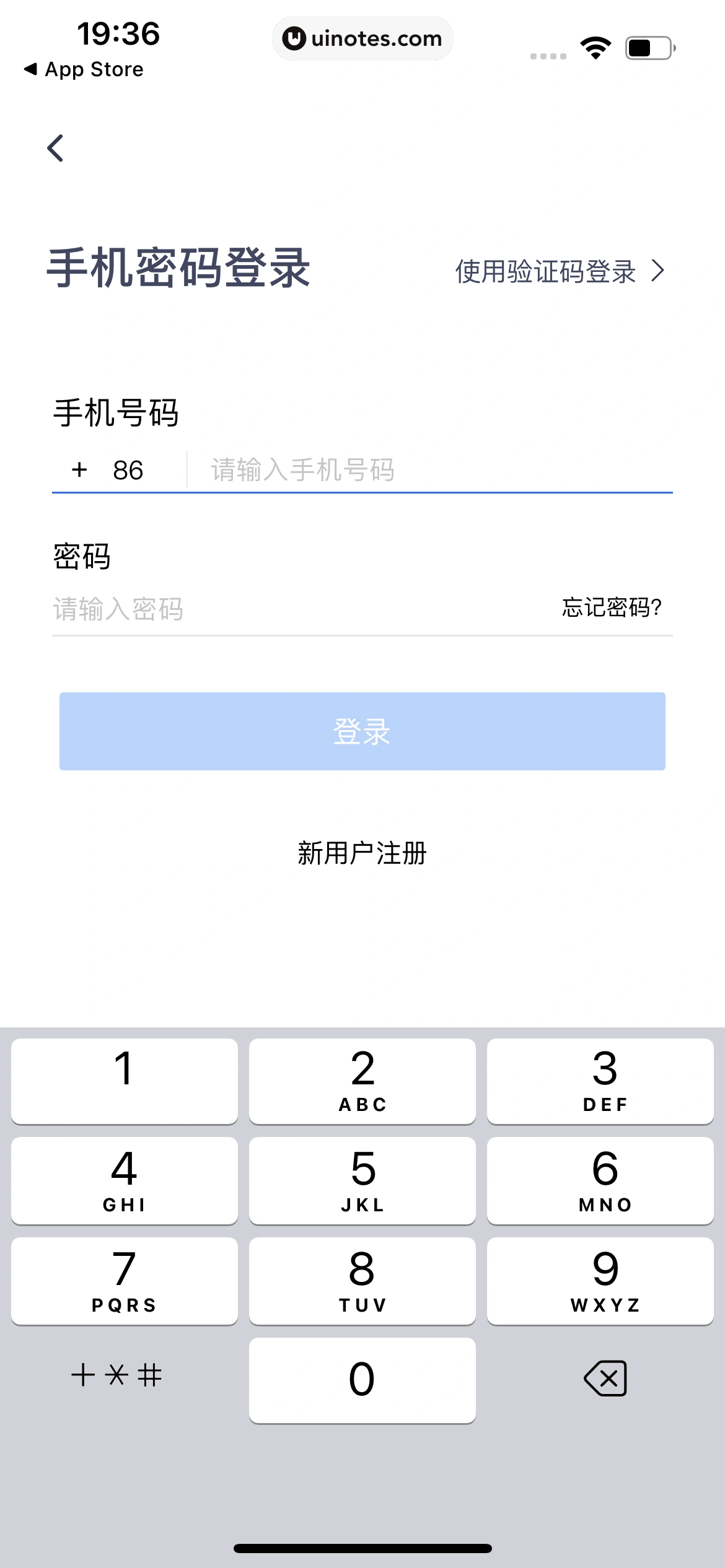Tap the 忘记密码? link
725x1568 pixels.
[x=610, y=609]
